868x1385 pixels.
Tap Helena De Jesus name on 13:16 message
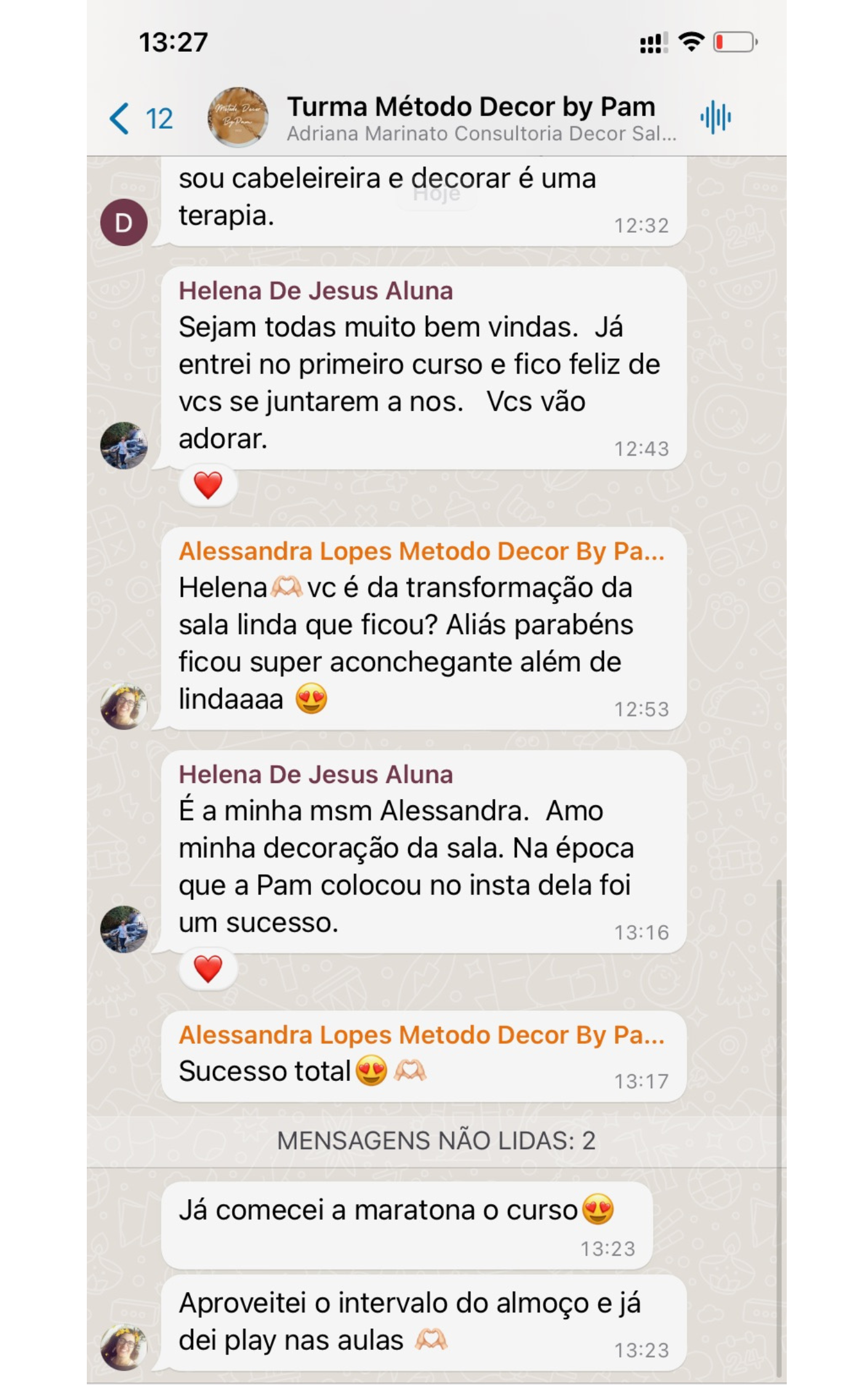coord(315,774)
